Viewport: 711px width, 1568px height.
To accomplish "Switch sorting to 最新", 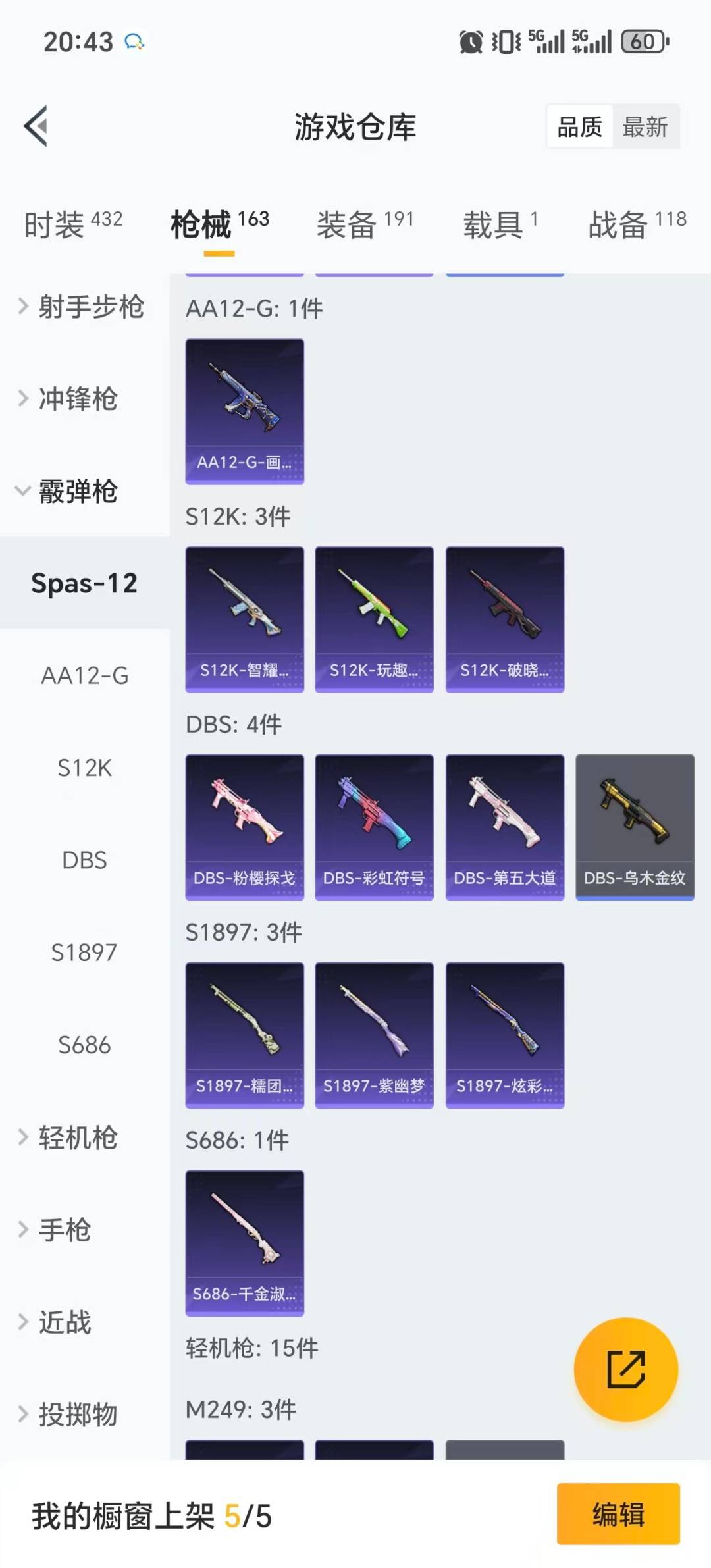I will pyautogui.click(x=646, y=127).
